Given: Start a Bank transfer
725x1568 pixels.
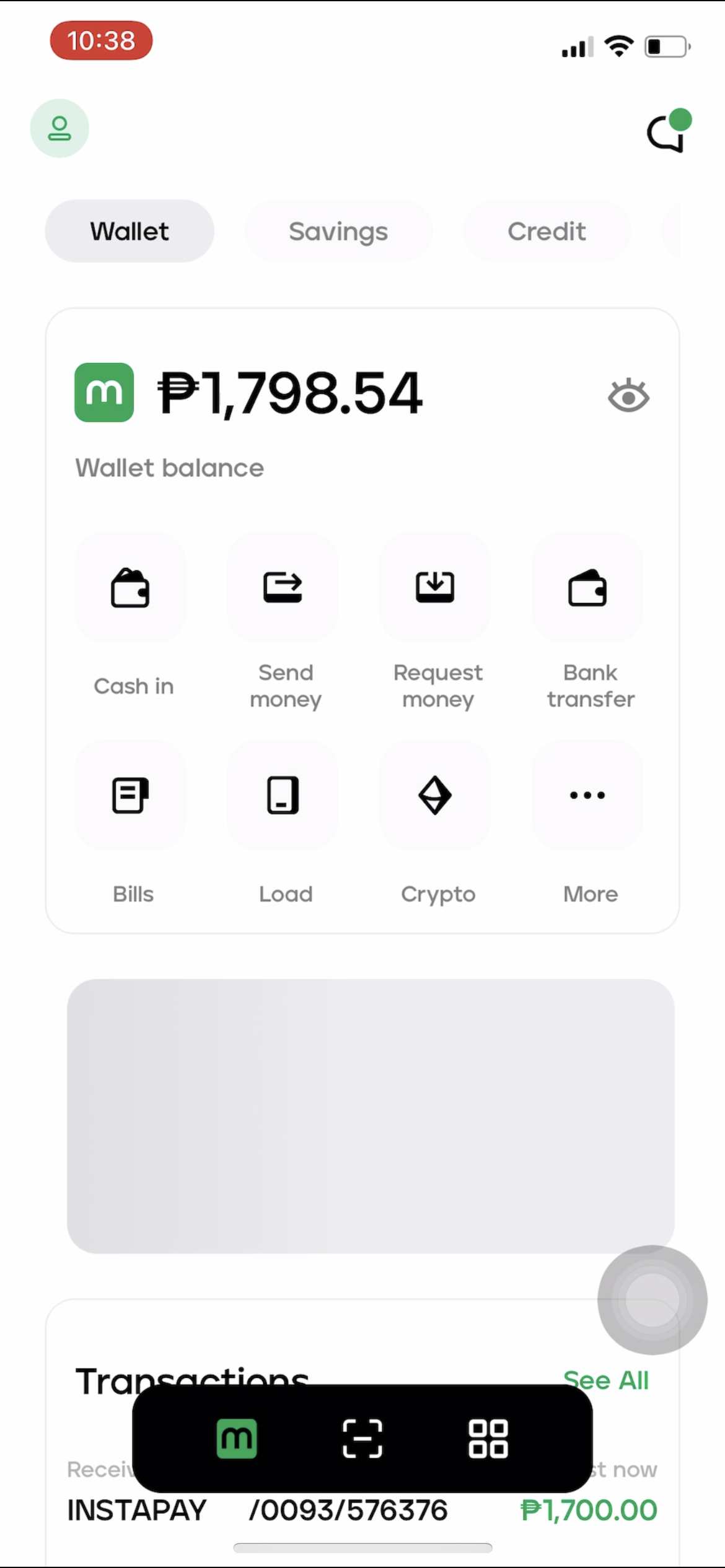Looking at the screenshot, I should pos(587,588).
